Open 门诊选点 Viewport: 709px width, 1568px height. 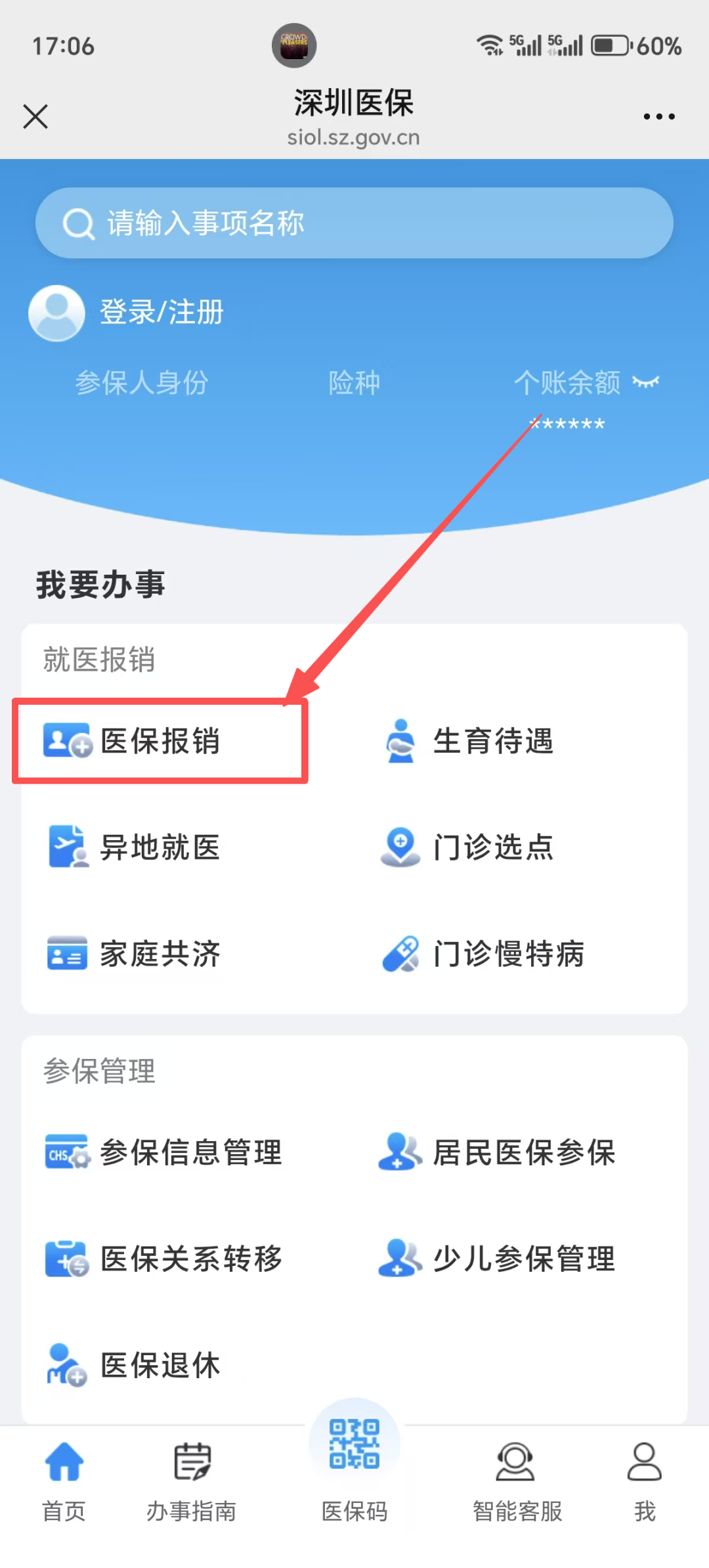click(x=467, y=847)
